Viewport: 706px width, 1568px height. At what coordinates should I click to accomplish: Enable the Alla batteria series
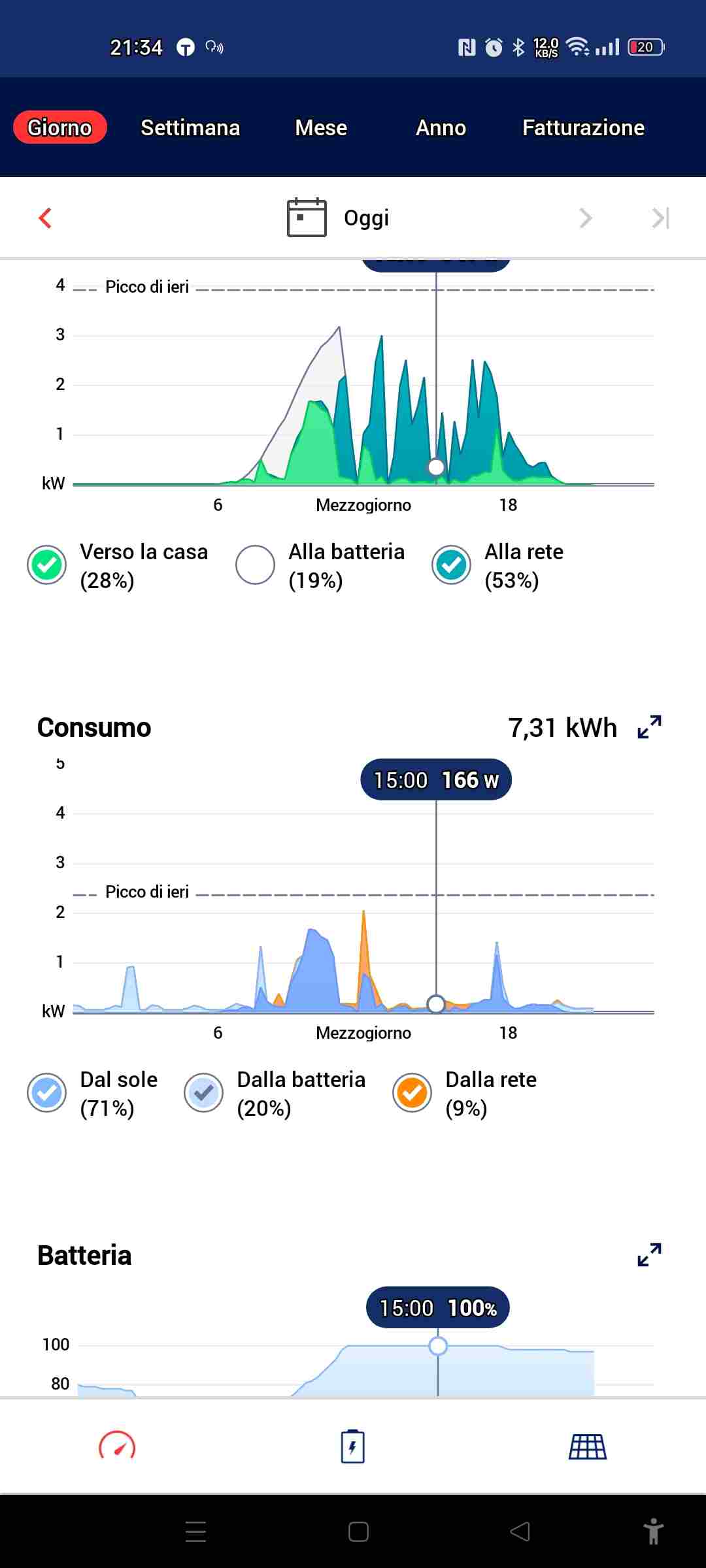click(x=255, y=564)
